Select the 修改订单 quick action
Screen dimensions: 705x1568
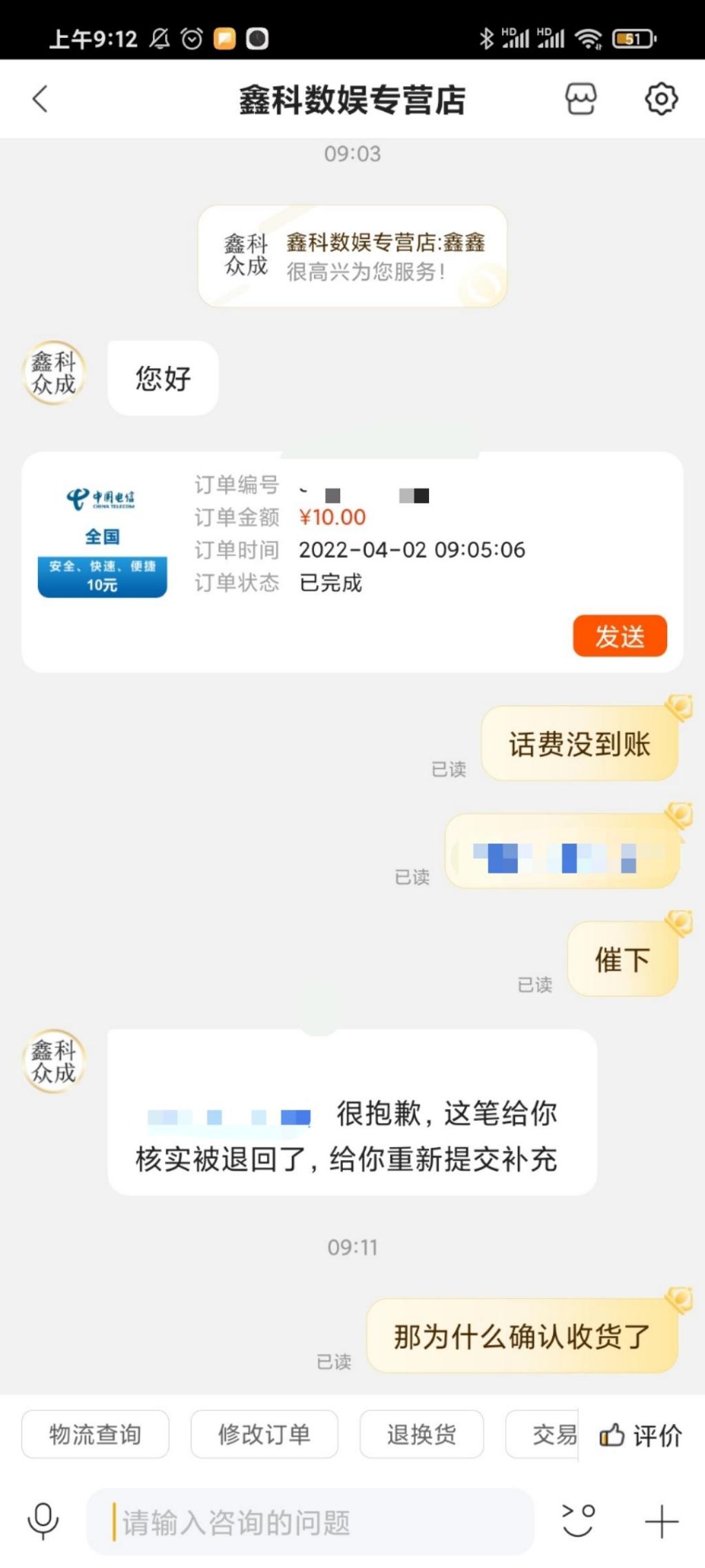tap(264, 1434)
